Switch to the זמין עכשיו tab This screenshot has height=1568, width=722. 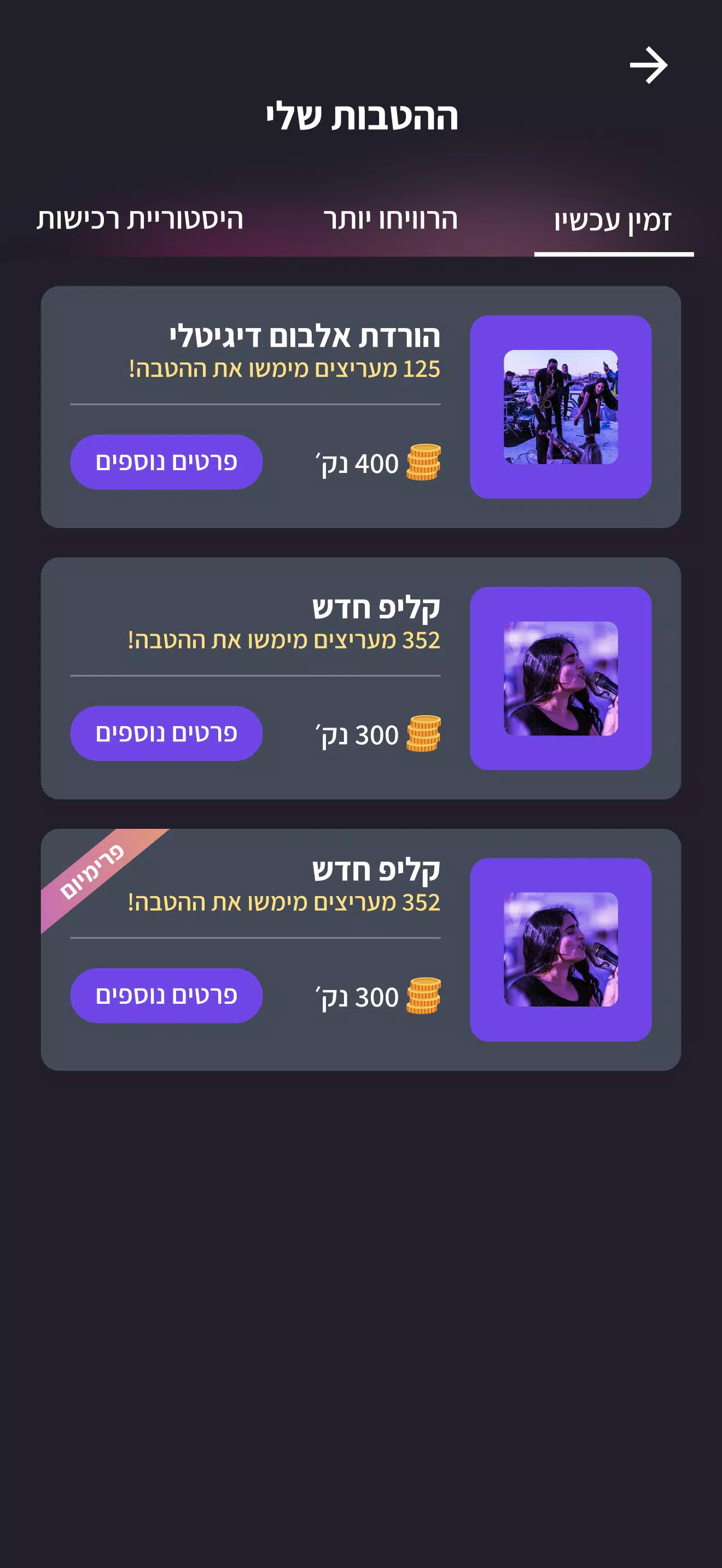(613, 220)
